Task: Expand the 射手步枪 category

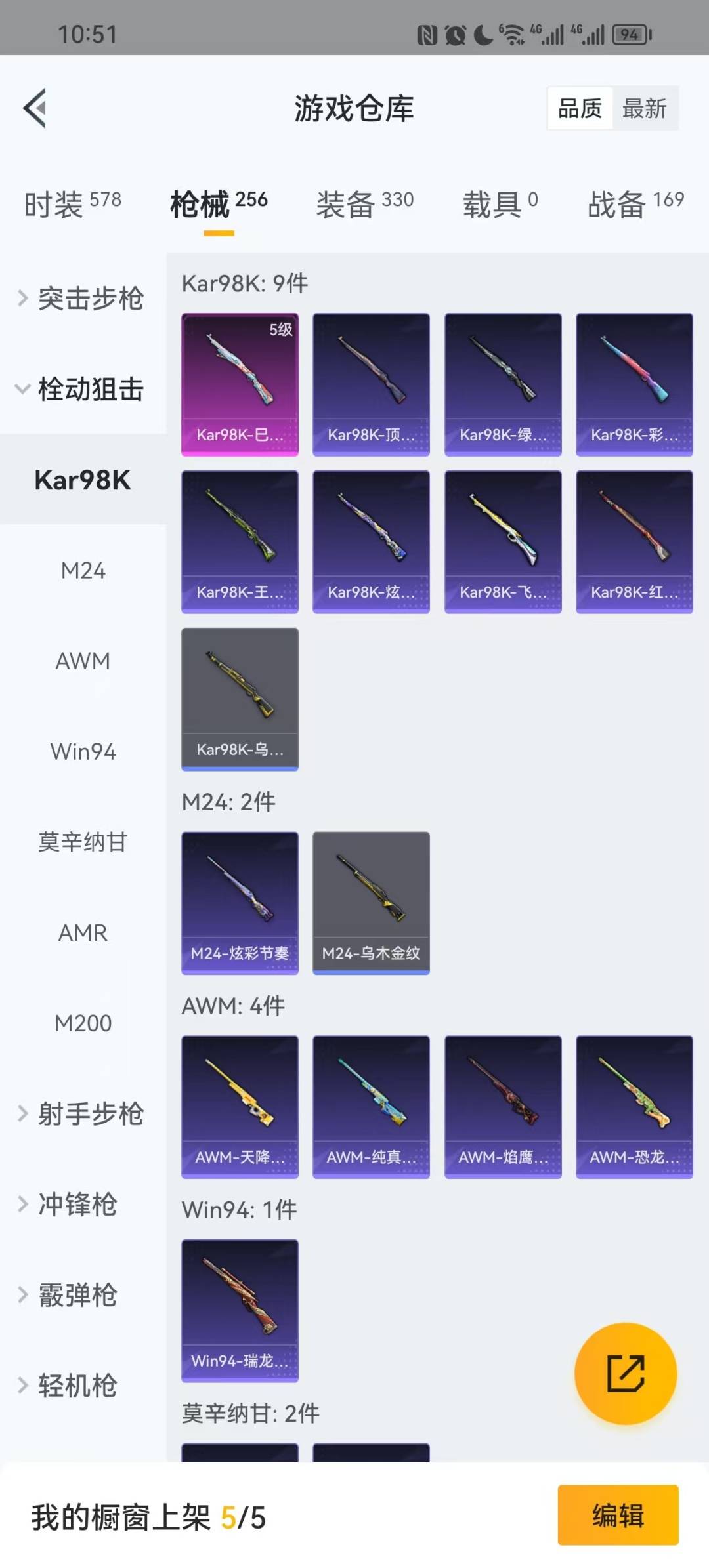Action: pos(83,1114)
